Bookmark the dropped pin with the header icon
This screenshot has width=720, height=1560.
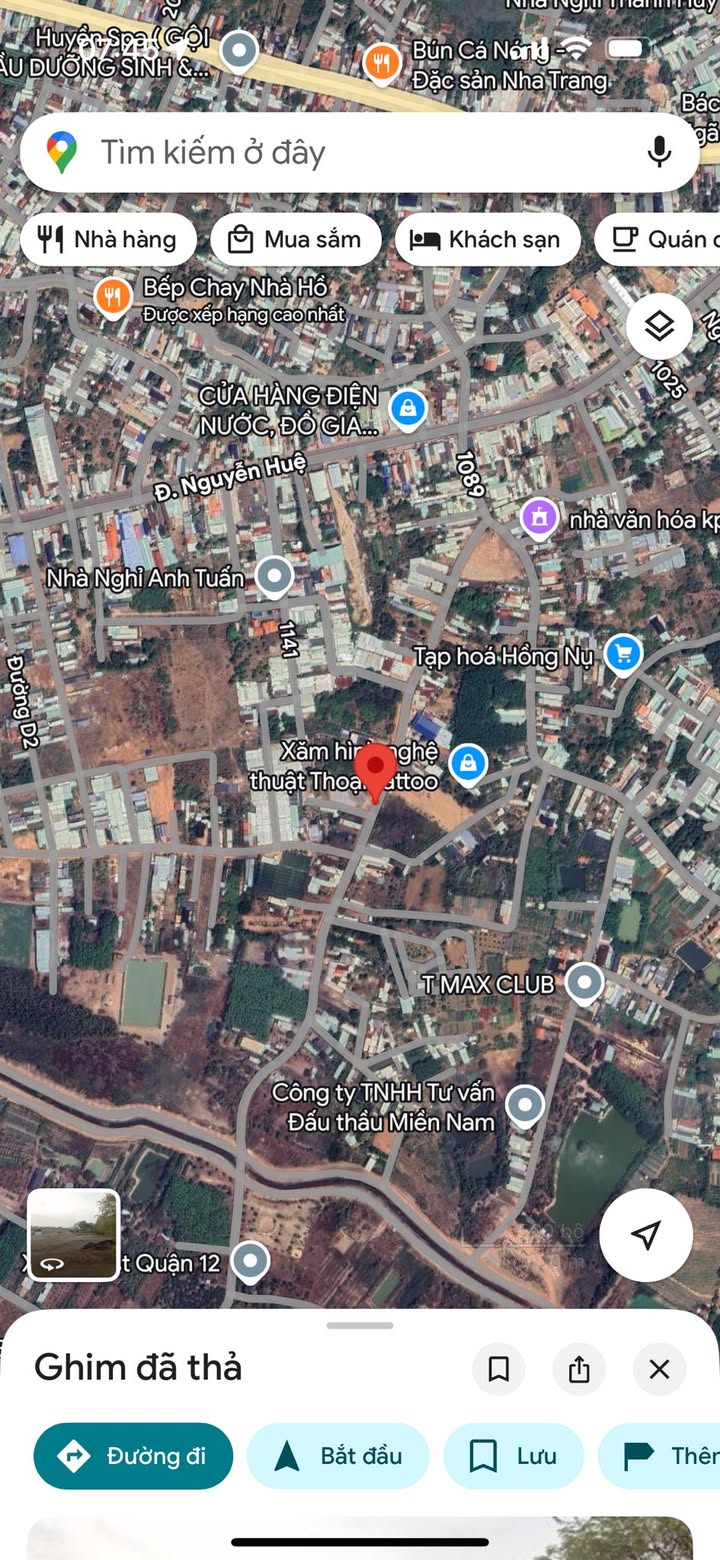499,1369
